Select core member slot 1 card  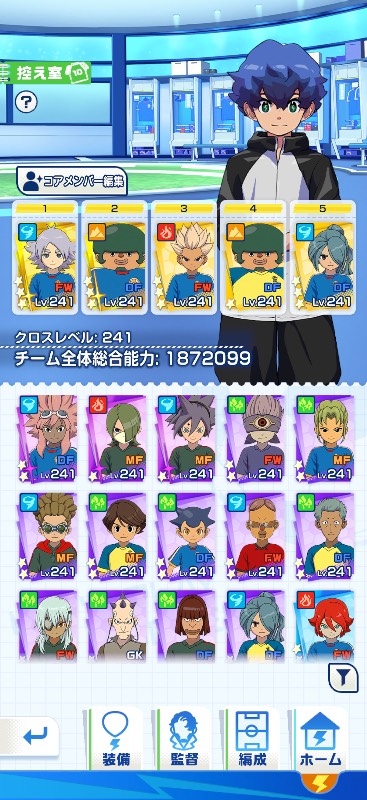pos(46,257)
